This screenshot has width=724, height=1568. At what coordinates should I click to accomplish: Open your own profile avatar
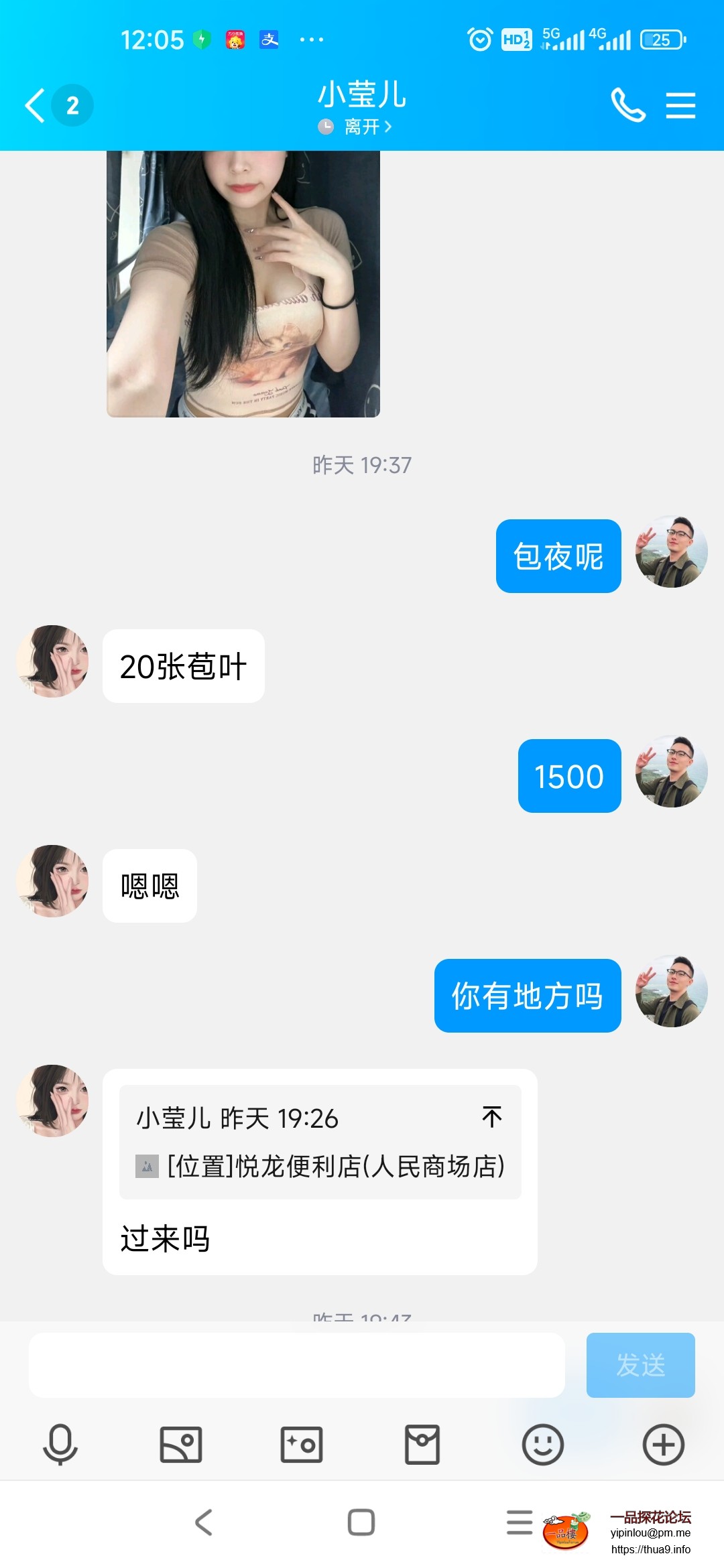click(x=672, y=551)
